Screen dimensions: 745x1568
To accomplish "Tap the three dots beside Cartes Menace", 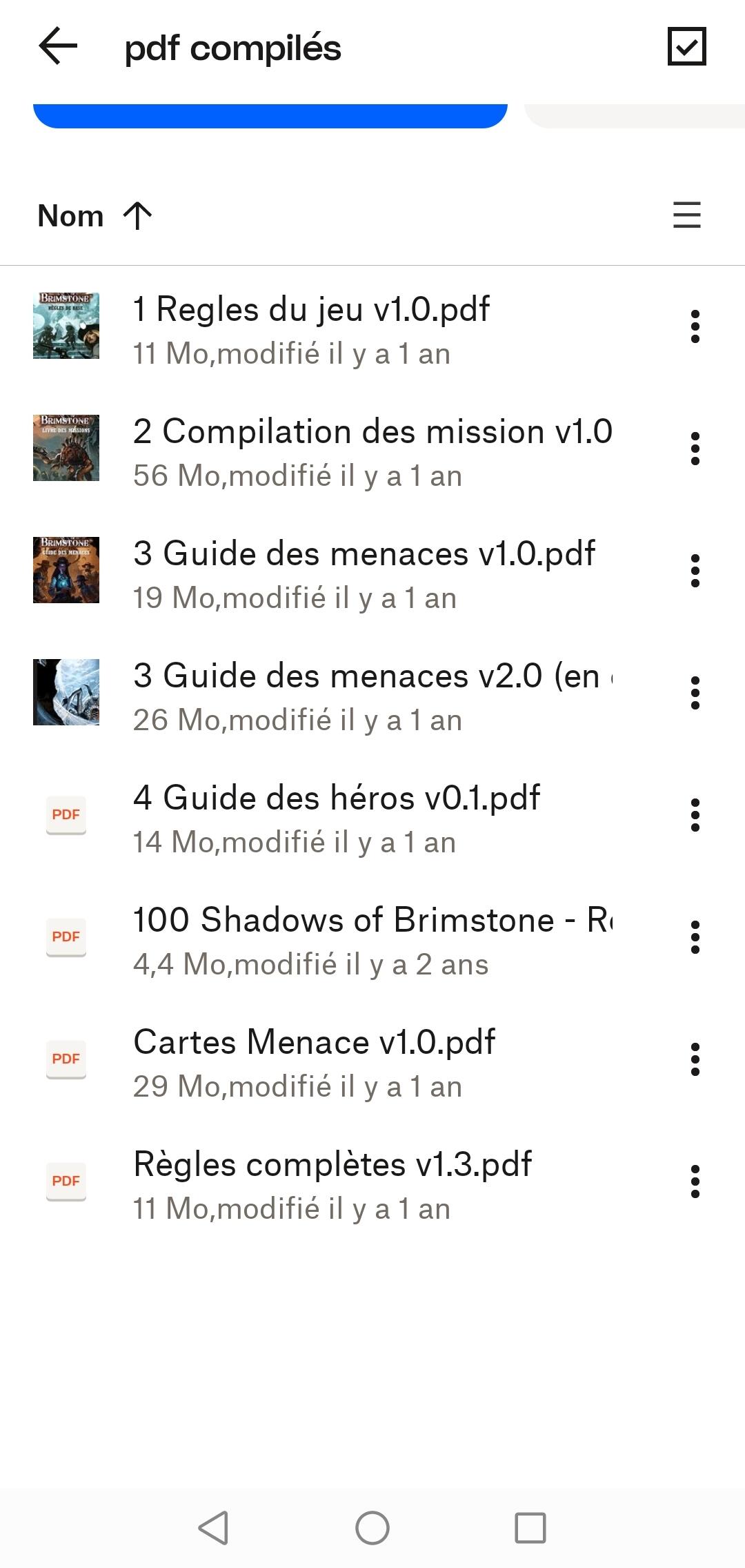I will click(695, 1059).
